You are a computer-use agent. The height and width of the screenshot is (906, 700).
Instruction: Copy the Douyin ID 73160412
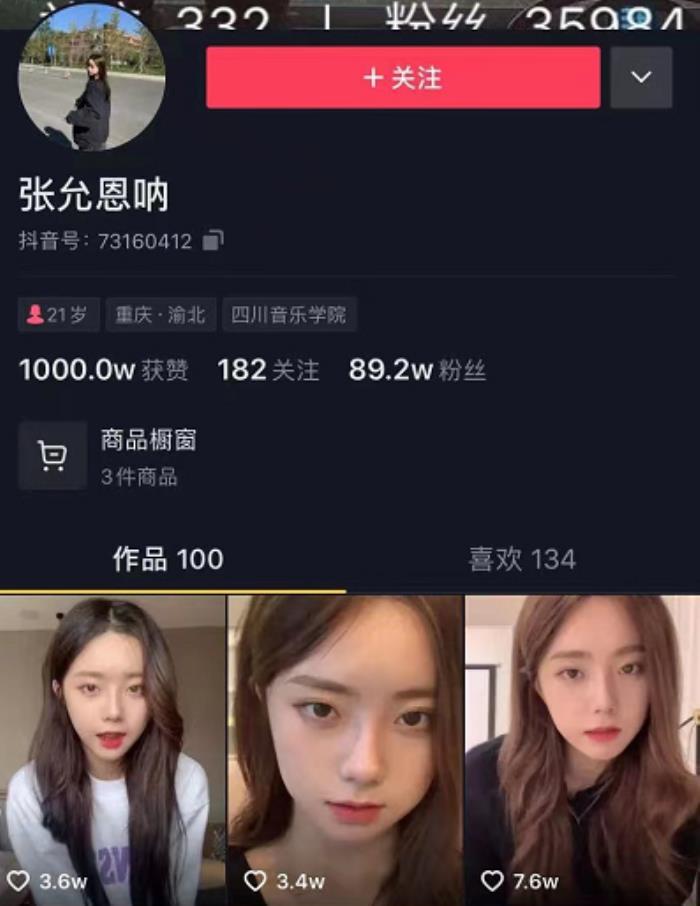(x=213, y=241)
